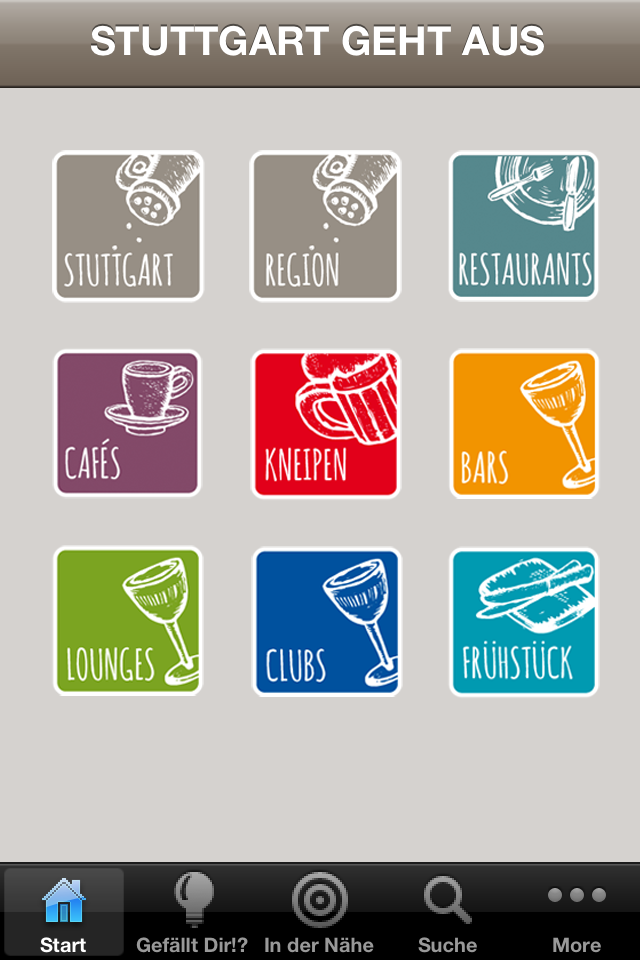Tap the Bars tile

click(524, 423)
